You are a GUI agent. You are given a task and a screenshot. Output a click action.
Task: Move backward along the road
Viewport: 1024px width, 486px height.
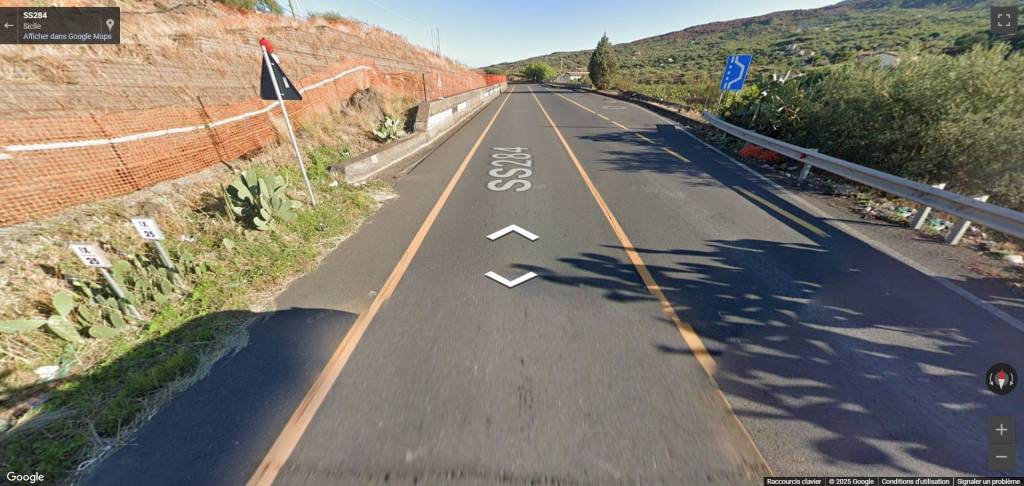[x=511, y=278]
